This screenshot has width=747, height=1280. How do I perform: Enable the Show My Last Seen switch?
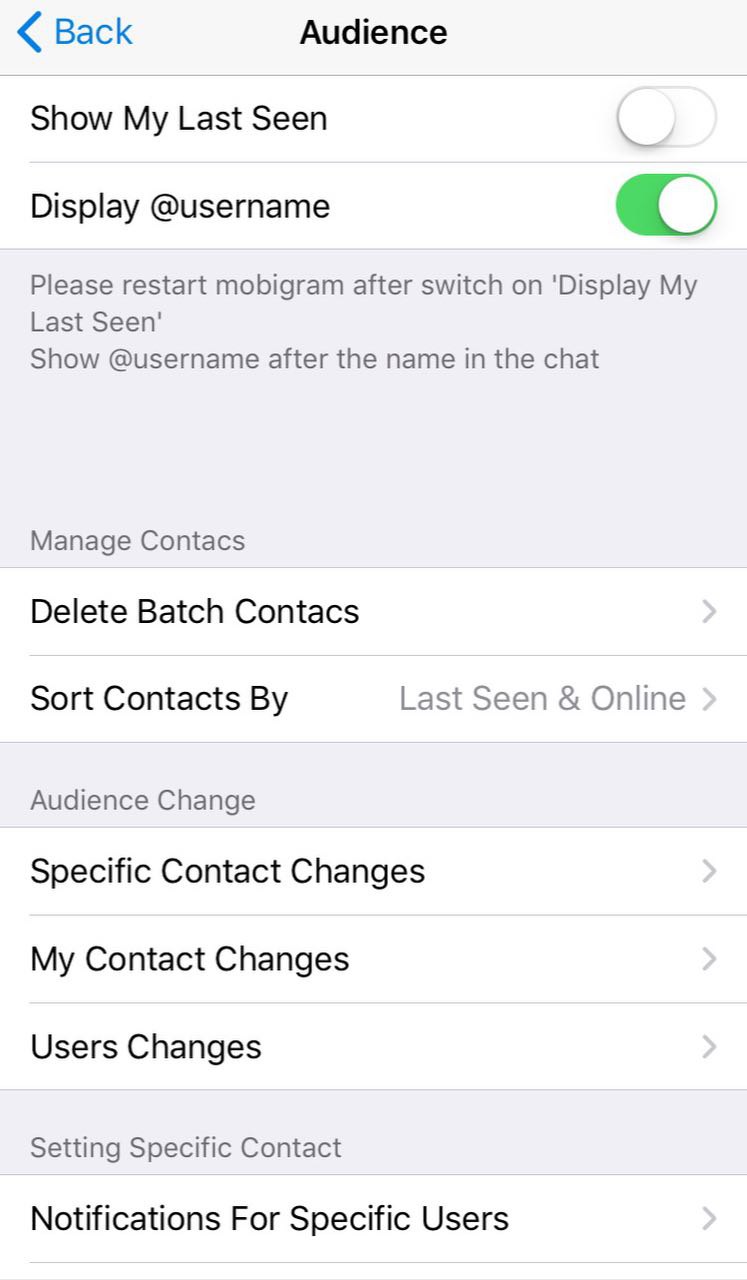[666, 118]
